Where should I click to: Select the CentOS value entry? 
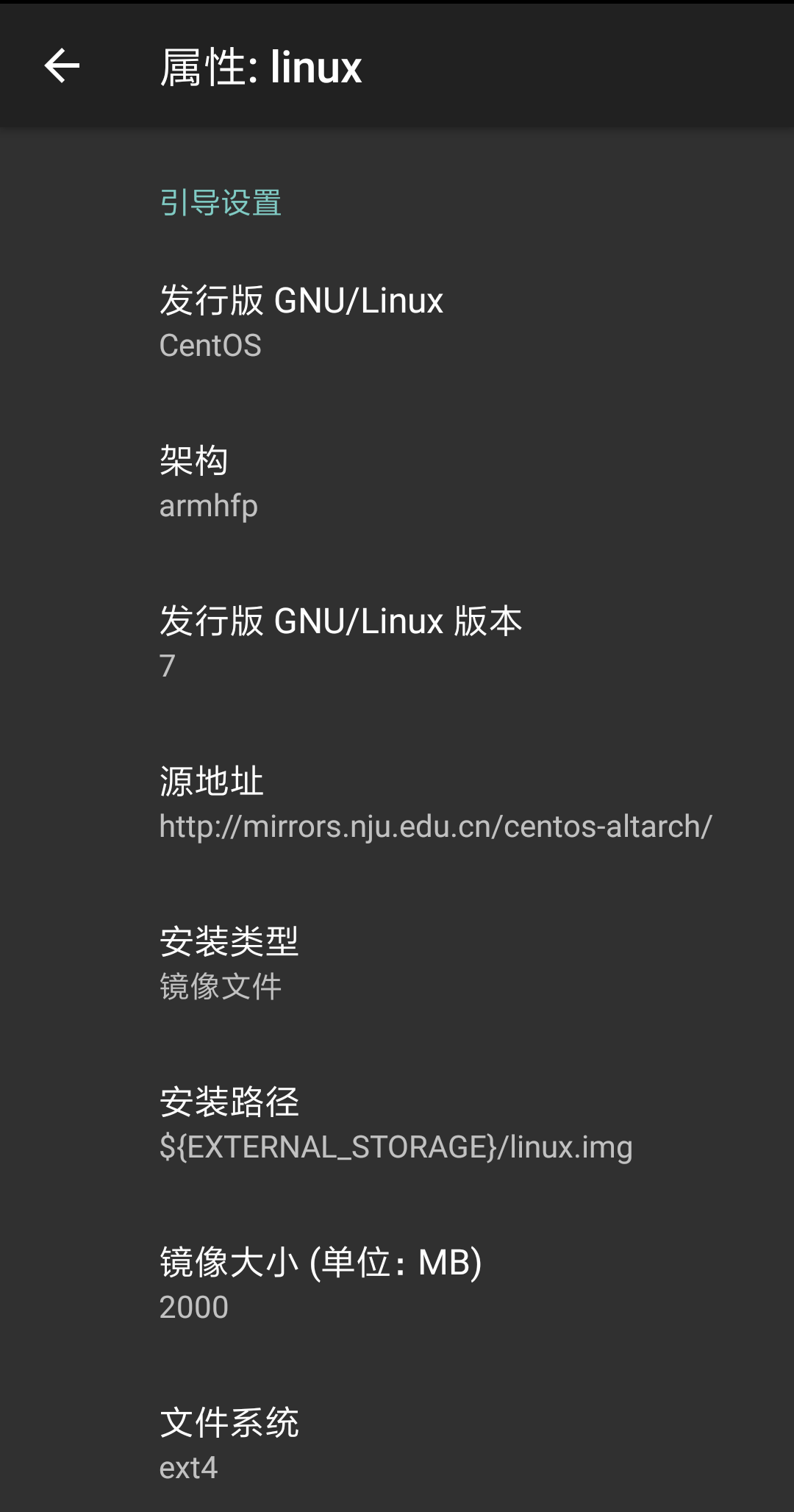(x=210, y=344)
